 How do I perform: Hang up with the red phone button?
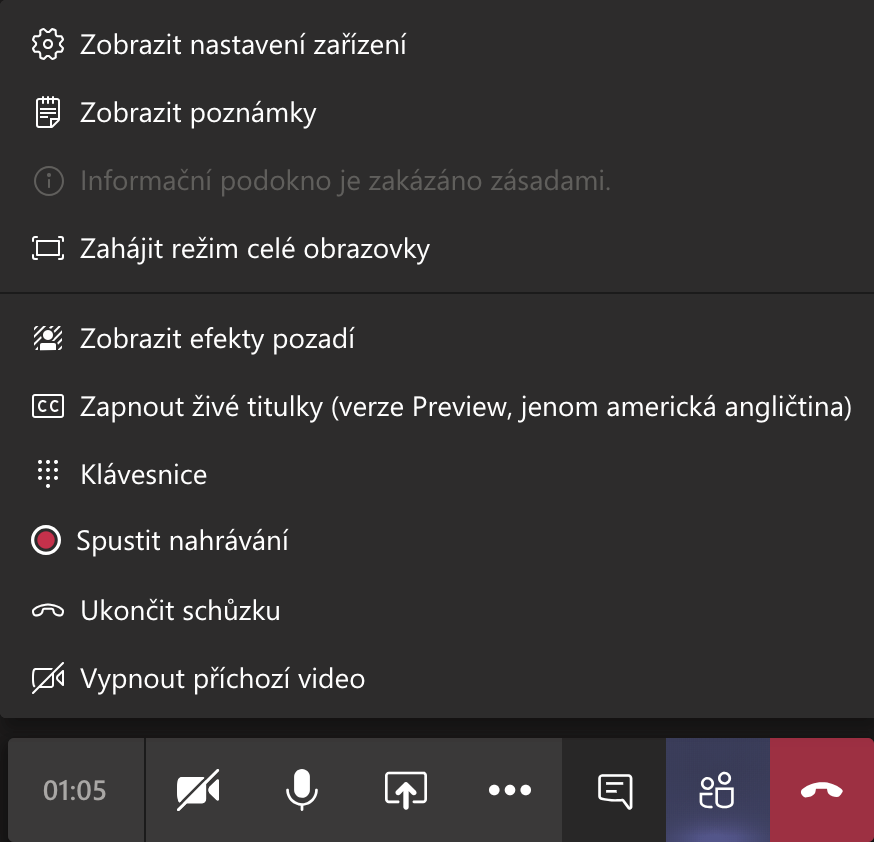pos(821,791)
